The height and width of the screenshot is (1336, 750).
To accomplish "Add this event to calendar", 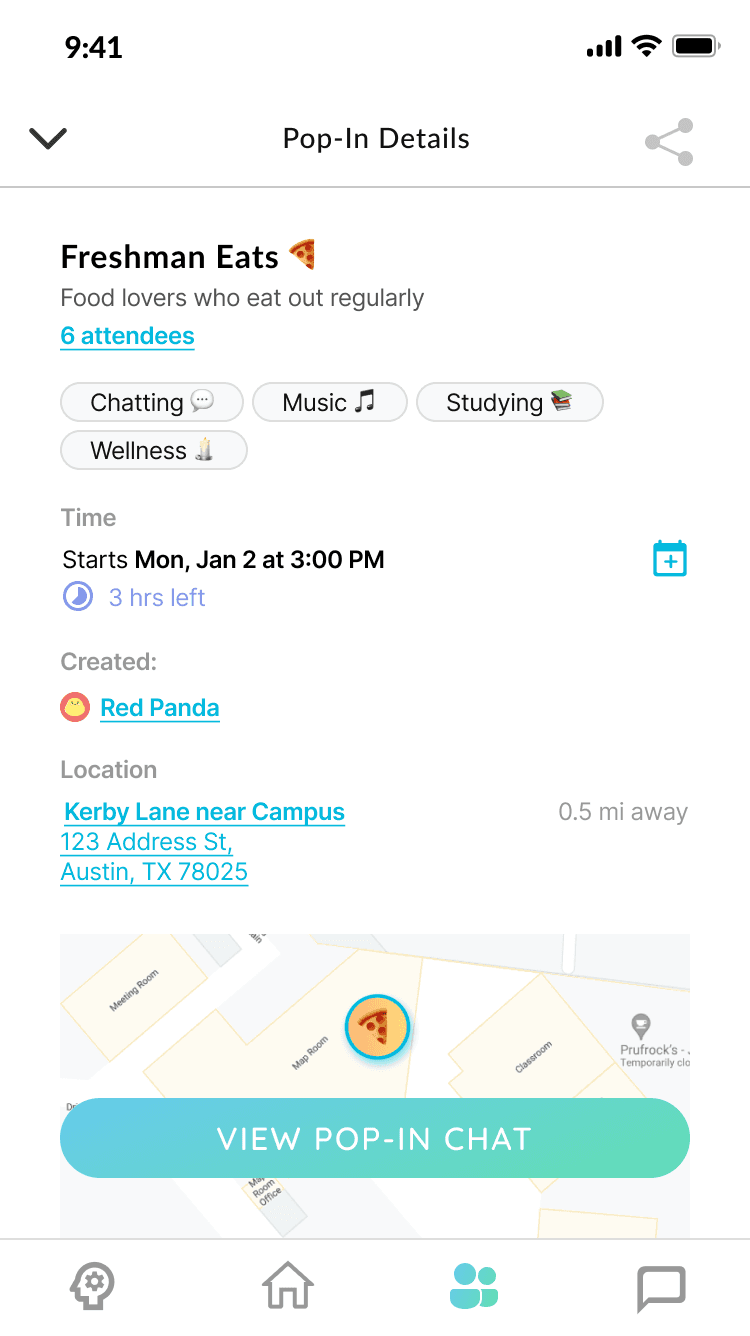I will coord(669,559).
